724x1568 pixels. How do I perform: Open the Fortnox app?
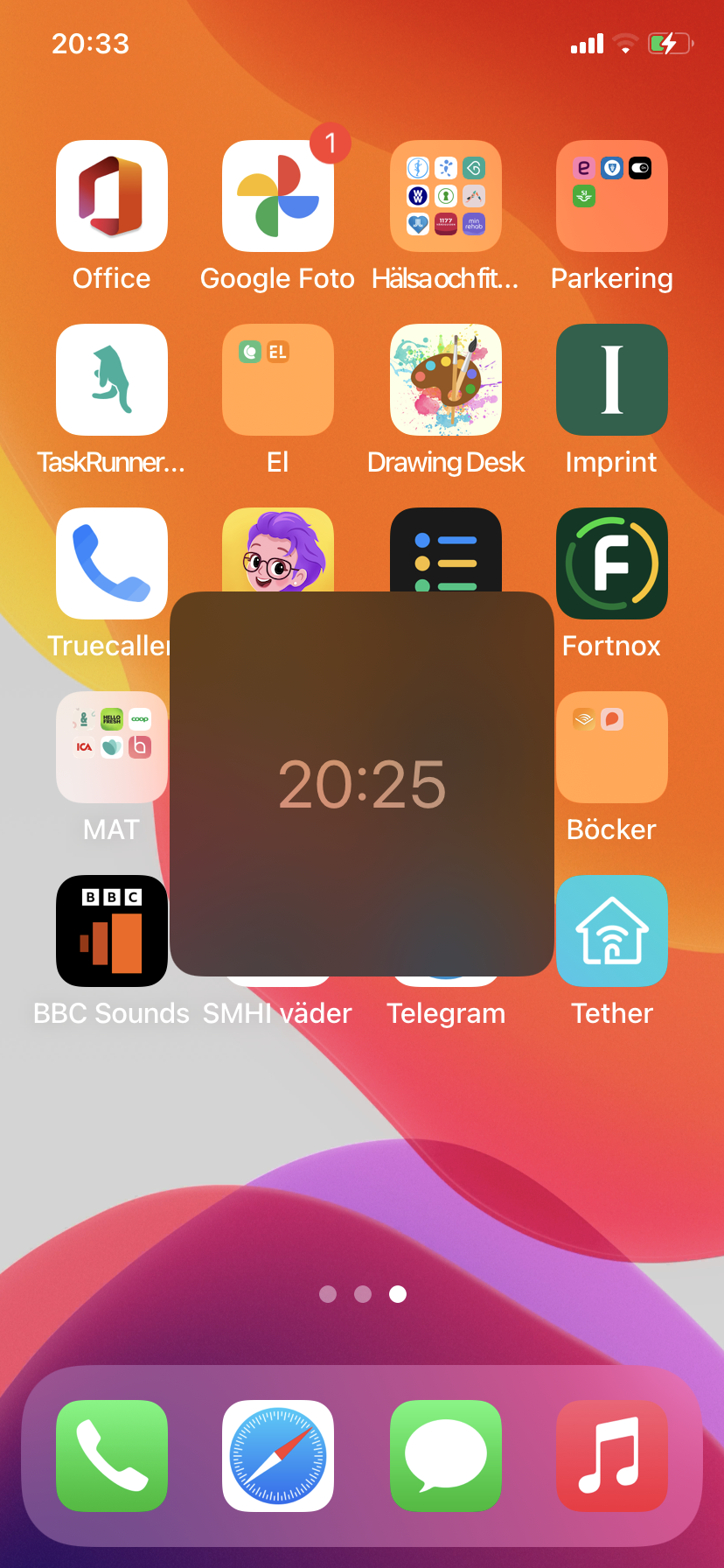[612, 564]
